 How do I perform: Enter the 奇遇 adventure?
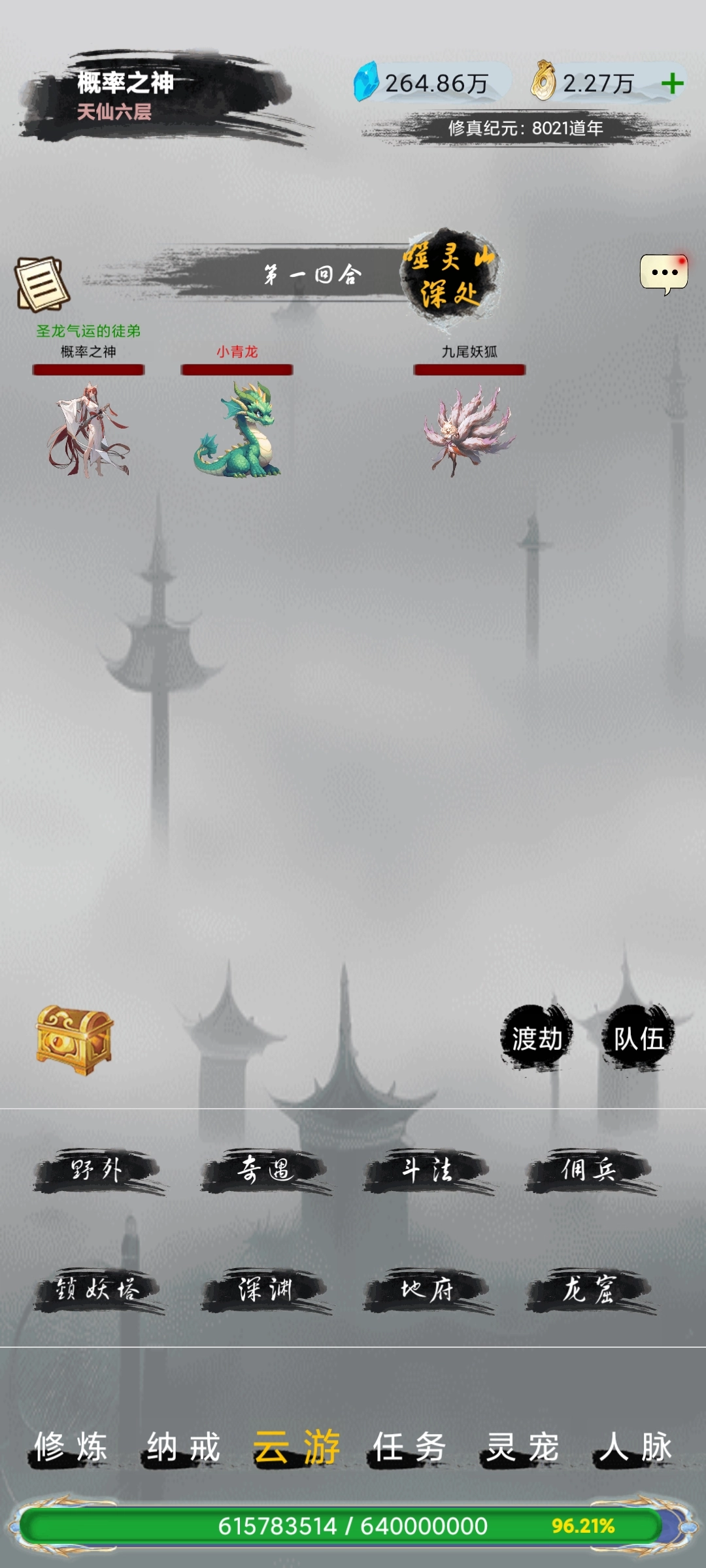click(x=265, y=1170)
